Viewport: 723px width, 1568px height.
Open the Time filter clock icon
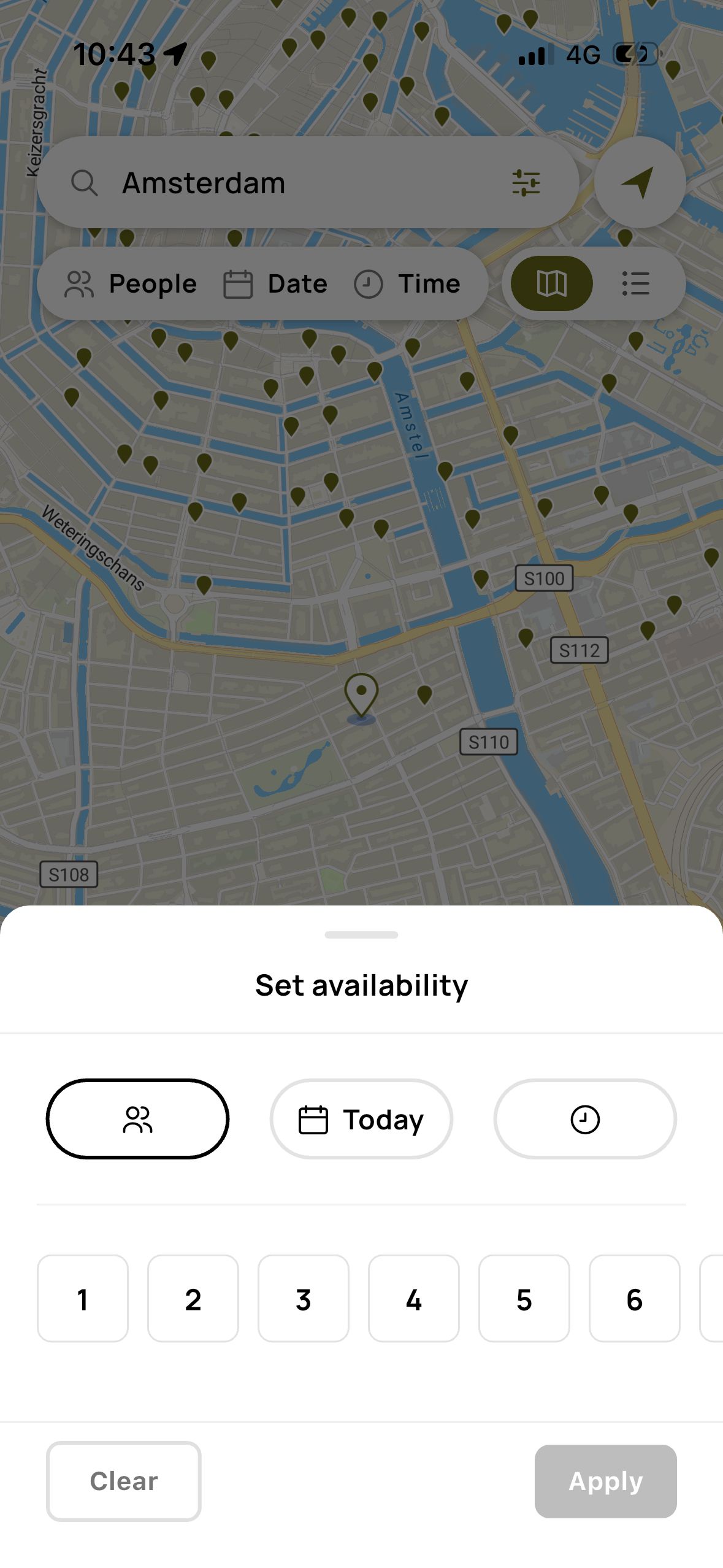tap(369, 283)
